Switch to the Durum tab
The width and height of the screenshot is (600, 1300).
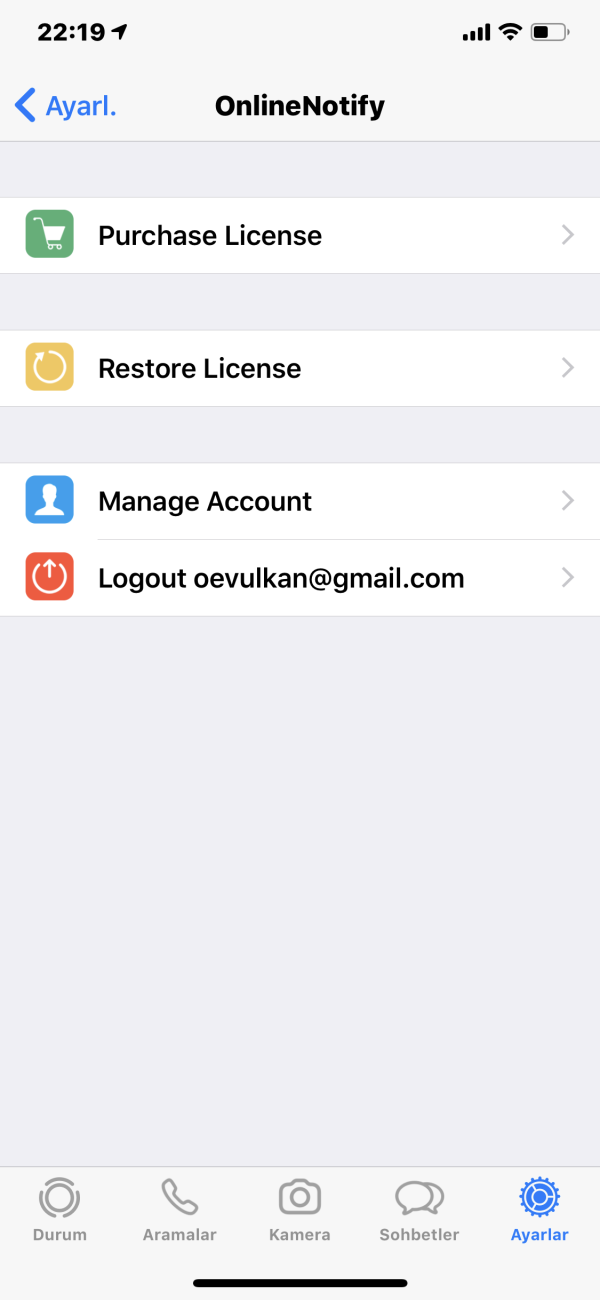tap(60, 1210)
